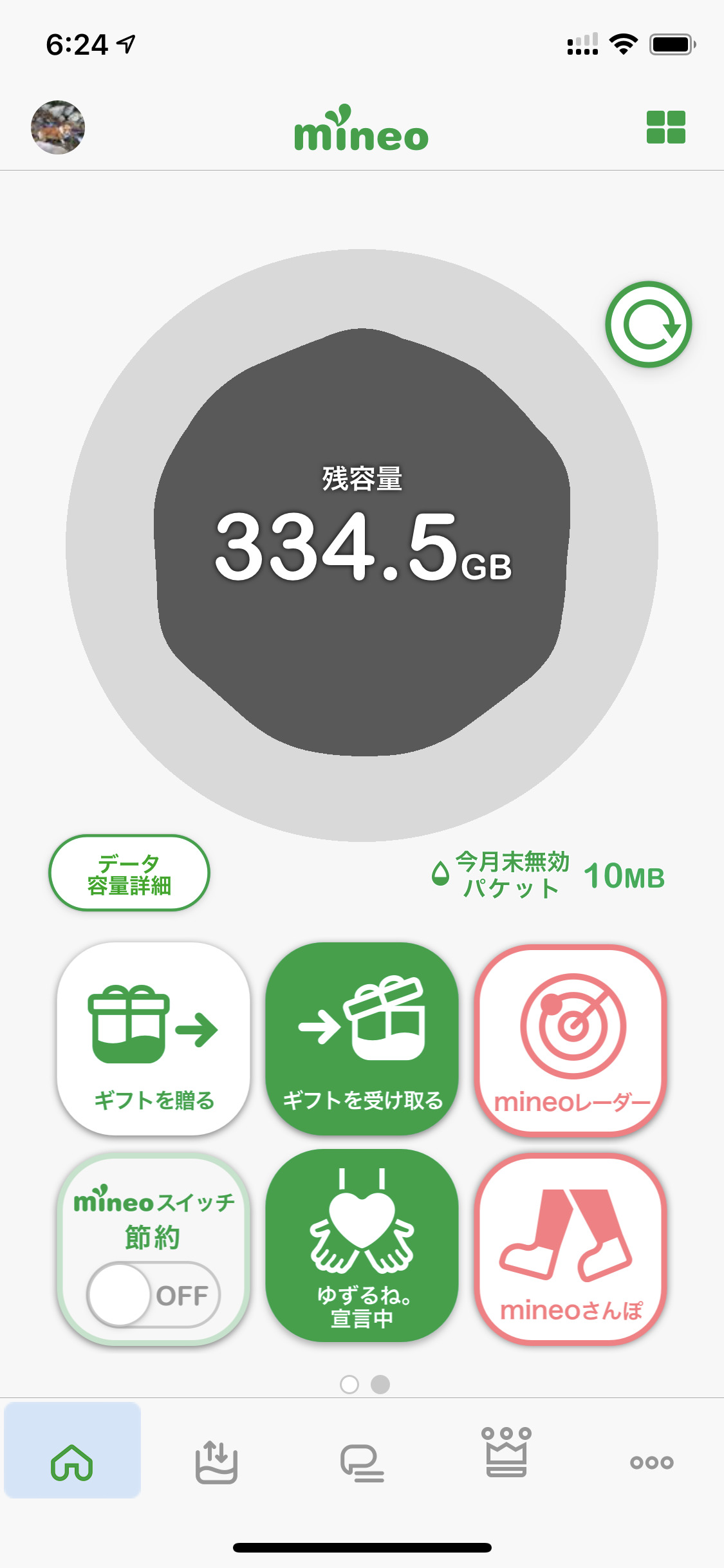The image size is (724, 1568).
Task: Open the grid menu icon
Action: 665,127
